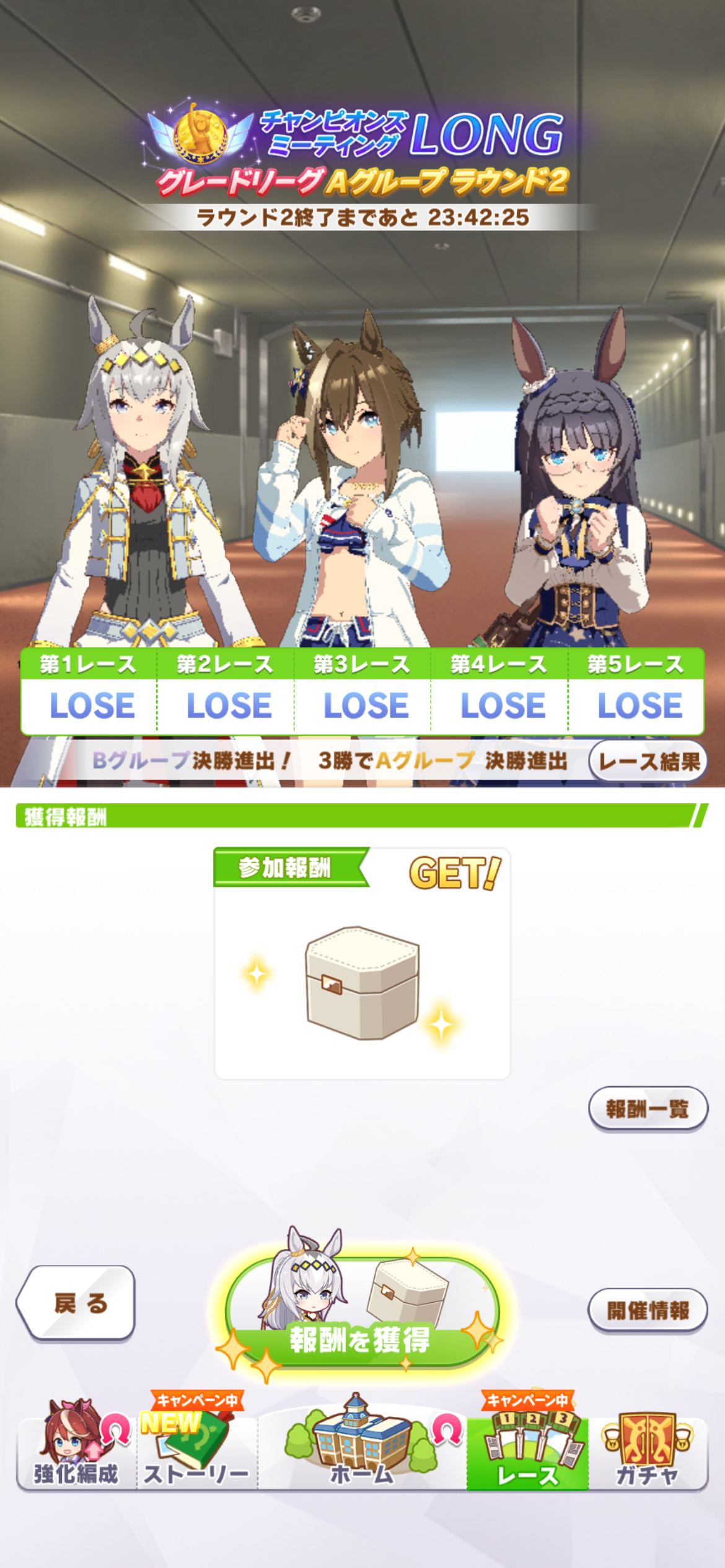
Task: Go back with the 戻る button
Action: click(77, 1303)
